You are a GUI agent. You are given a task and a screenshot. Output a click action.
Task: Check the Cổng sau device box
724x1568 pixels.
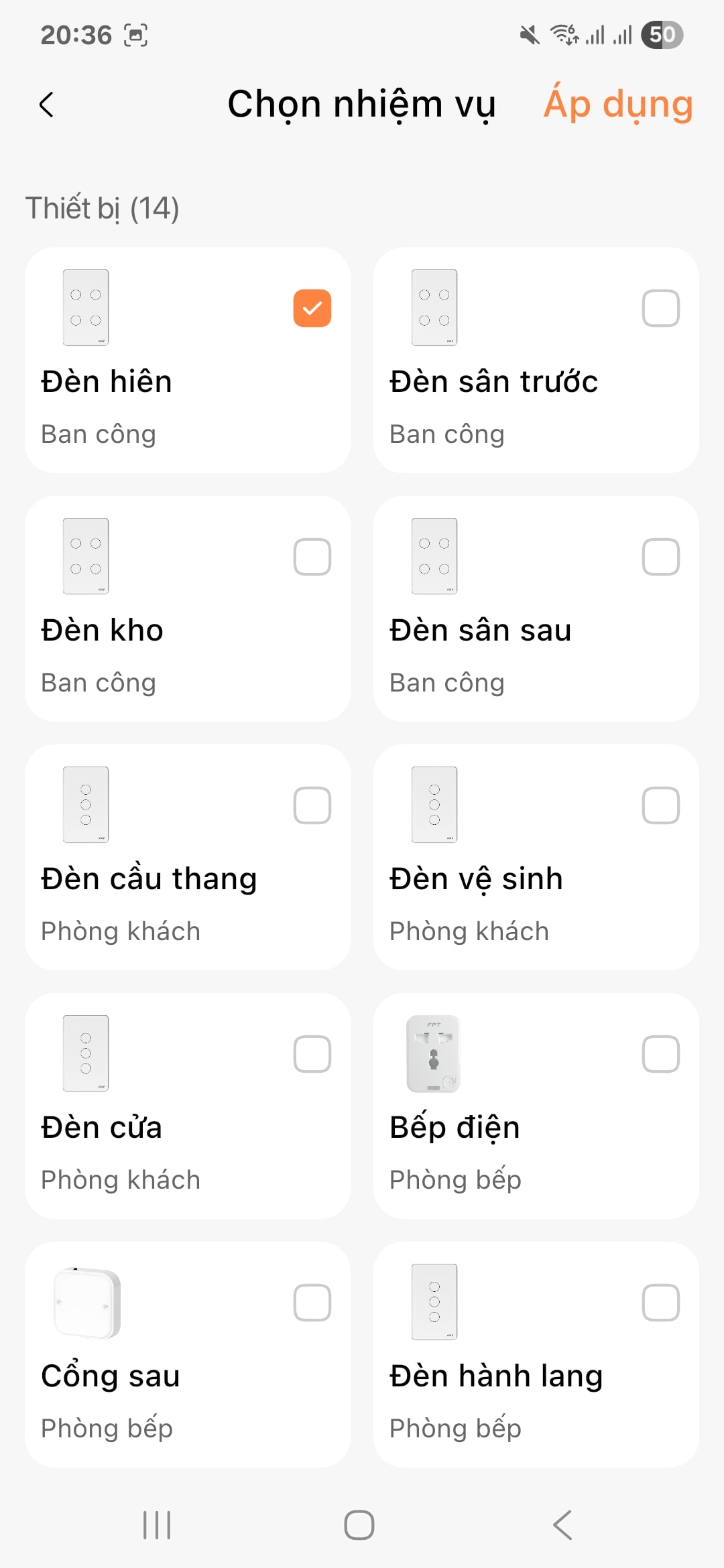click(312, 1303)
